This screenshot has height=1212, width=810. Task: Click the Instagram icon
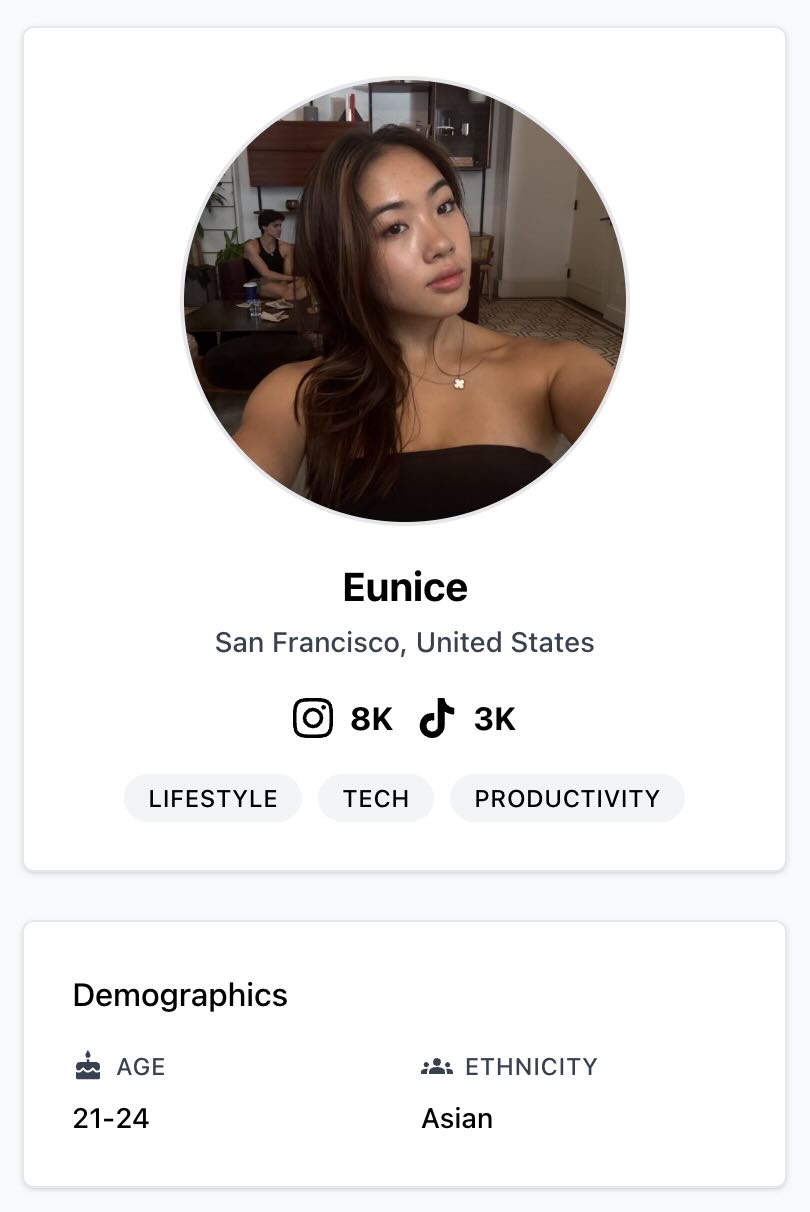(x=312, y=717)
